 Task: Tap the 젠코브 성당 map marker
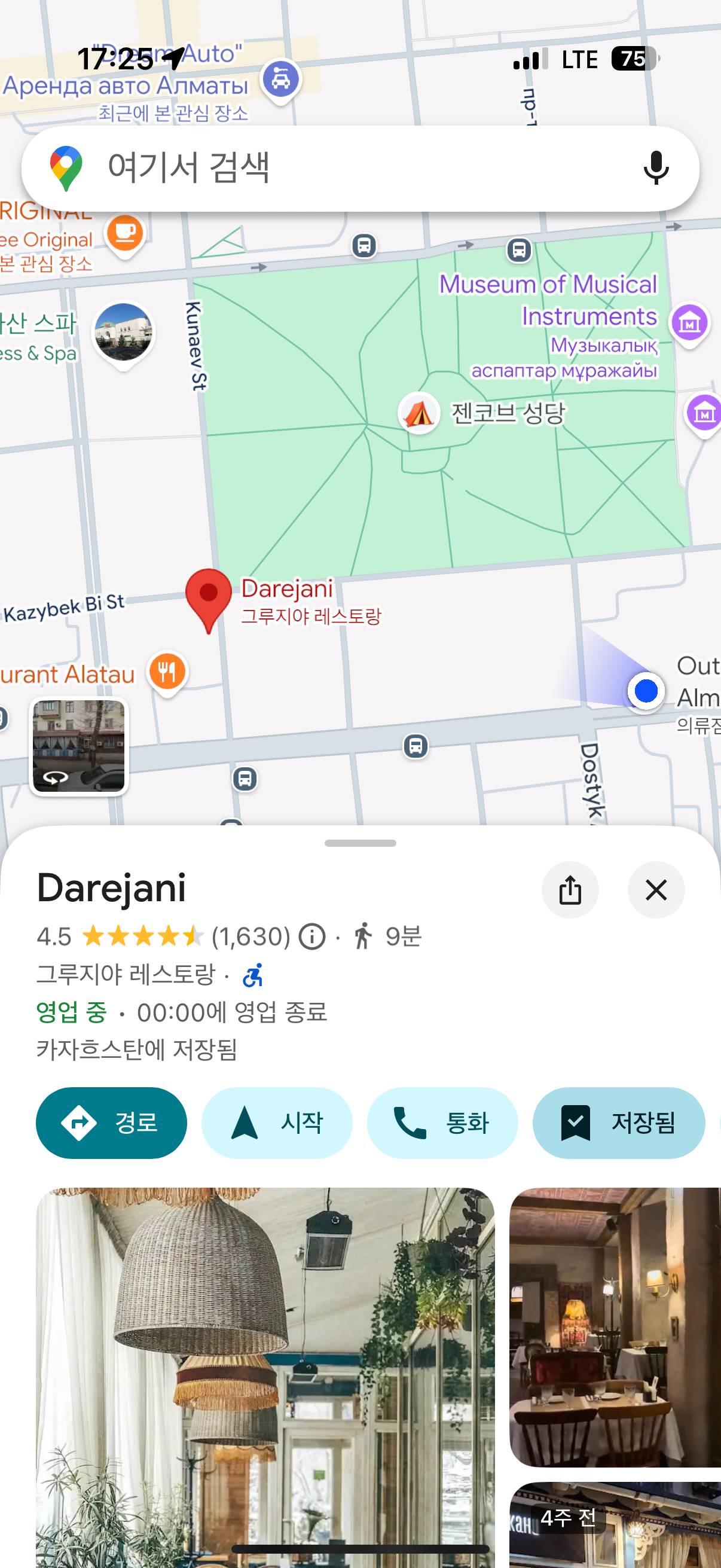(x=418, y=413)
